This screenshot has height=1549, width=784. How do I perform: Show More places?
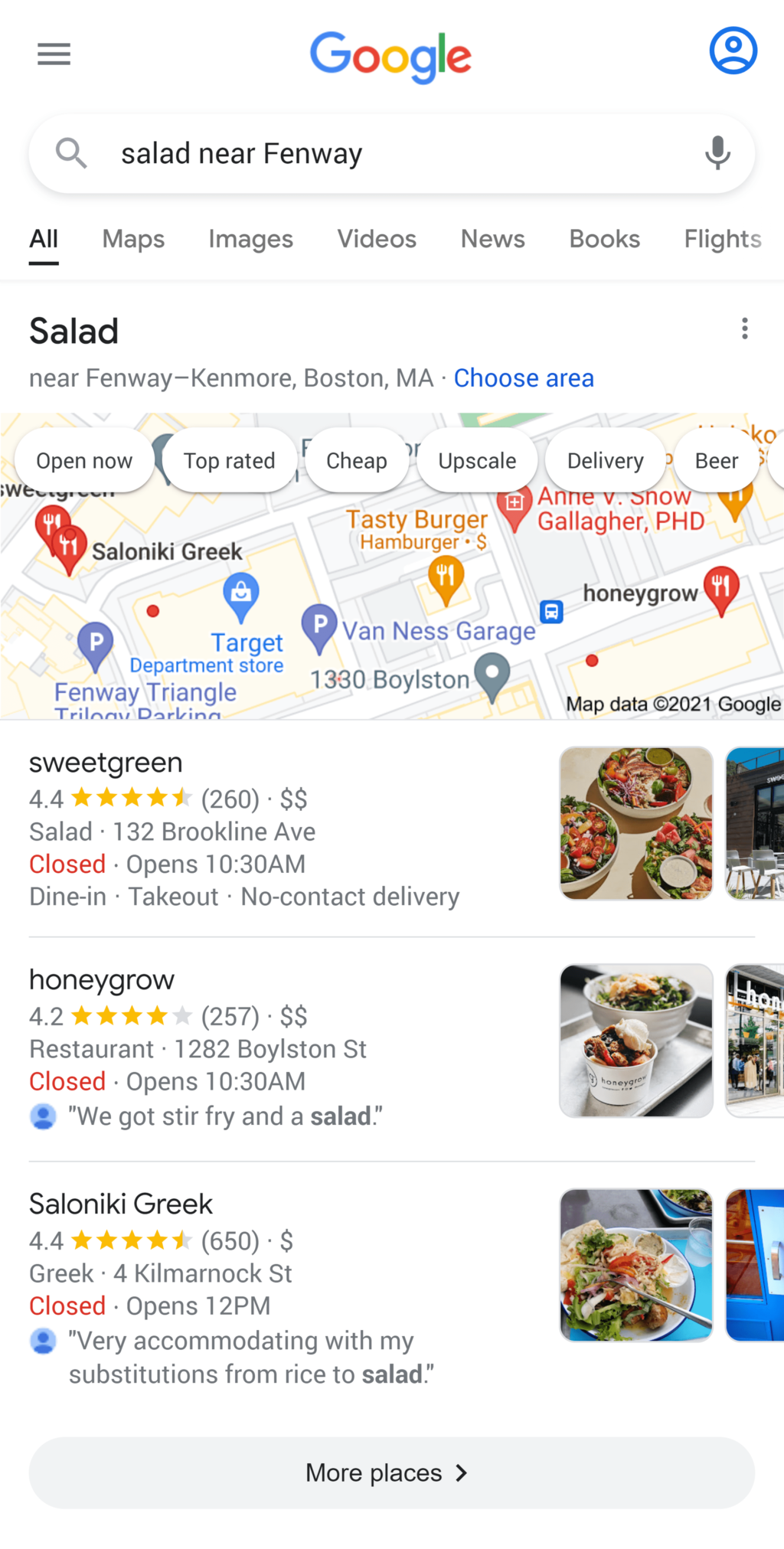391,1472
